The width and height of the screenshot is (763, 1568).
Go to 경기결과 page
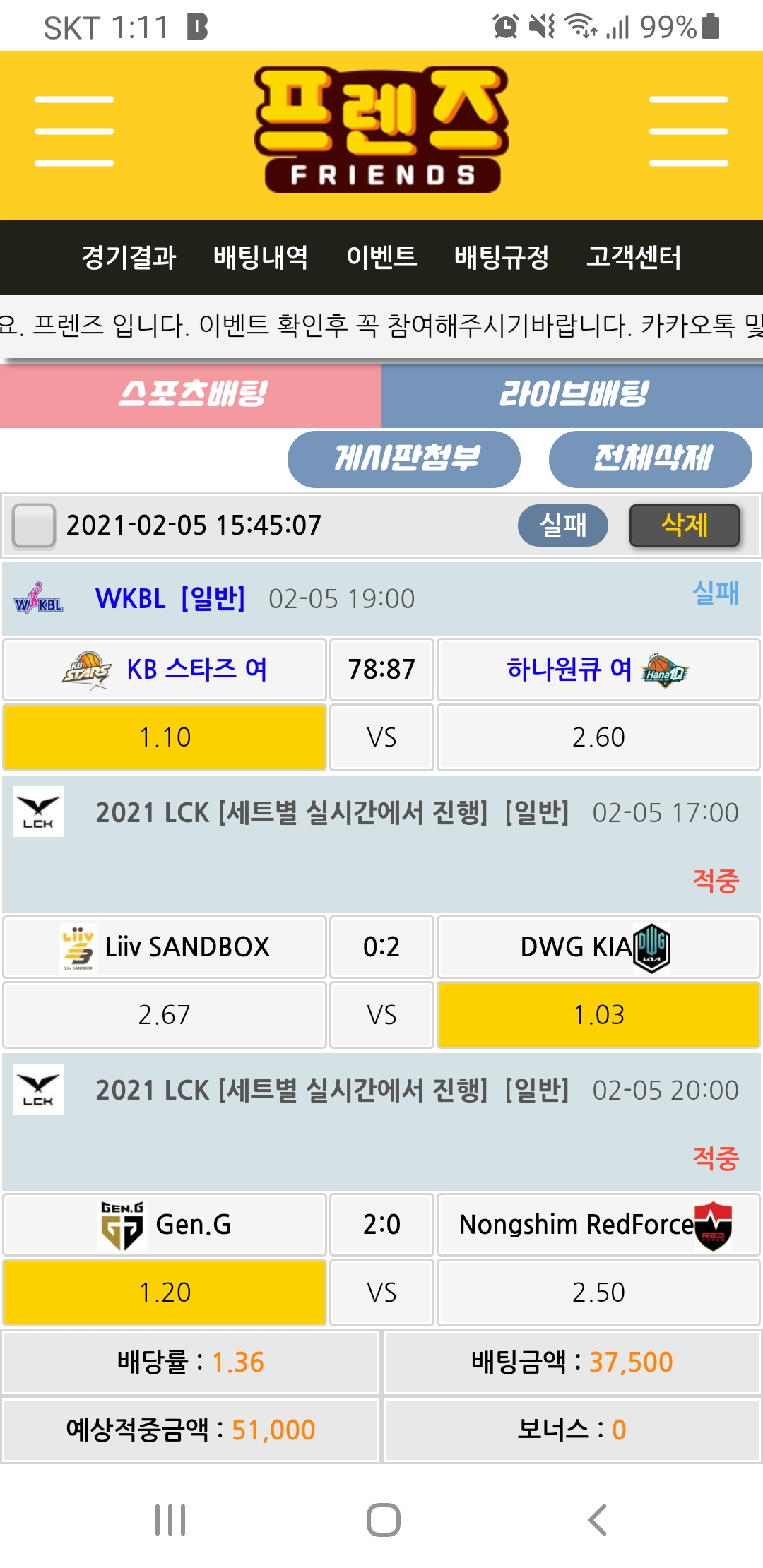coord(129,257)
